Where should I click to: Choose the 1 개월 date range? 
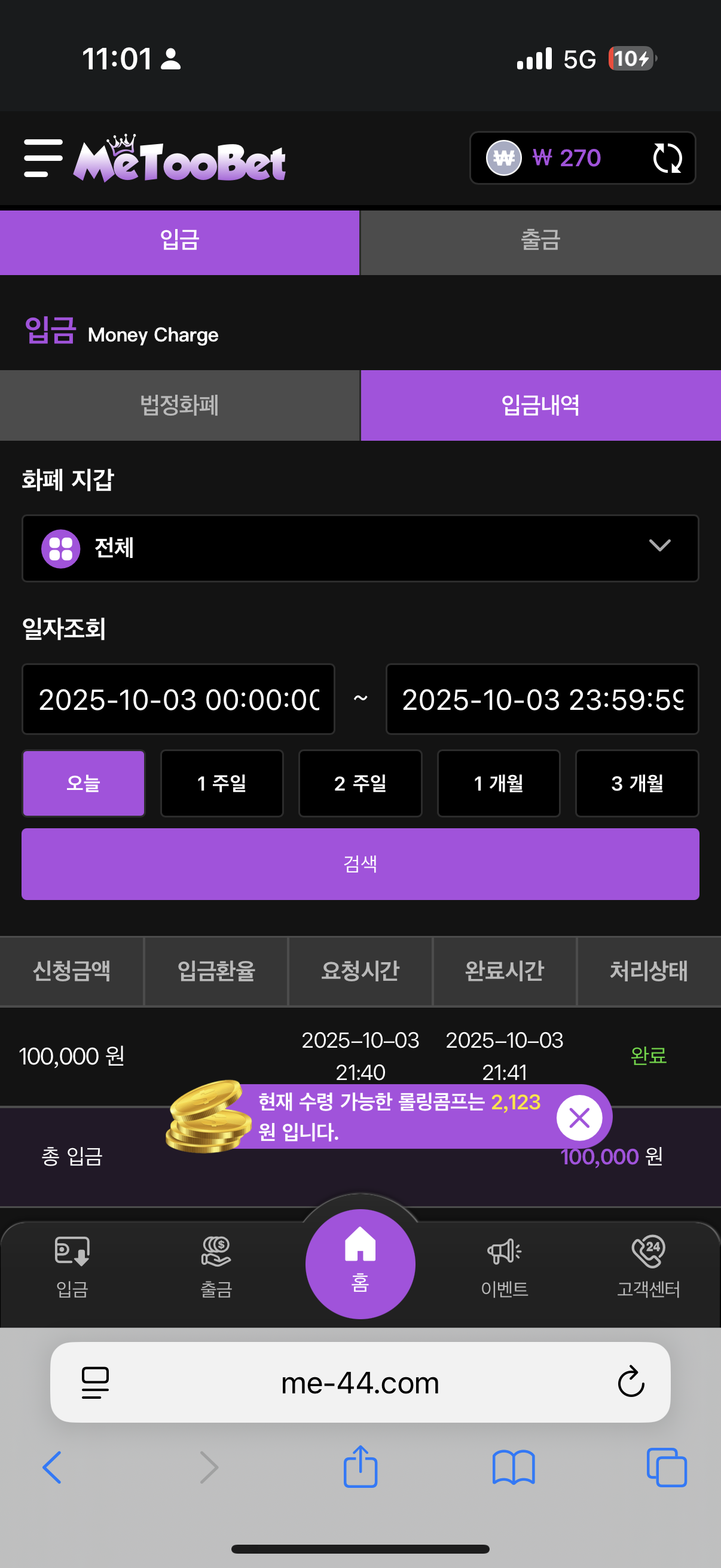pyautogui.click(x=499, y=783)
